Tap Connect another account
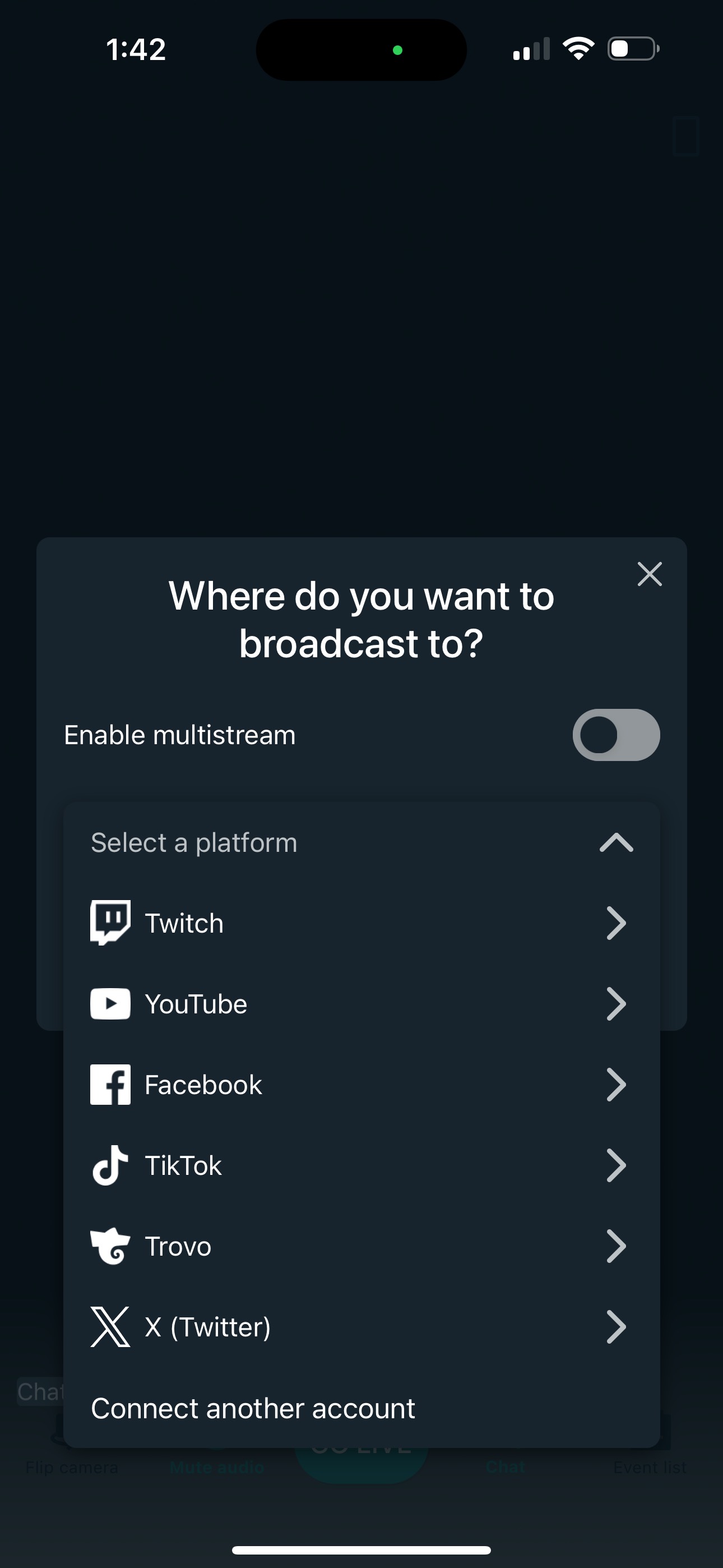Viewport: 723px width, 1568px height. tap(253, 1408)
